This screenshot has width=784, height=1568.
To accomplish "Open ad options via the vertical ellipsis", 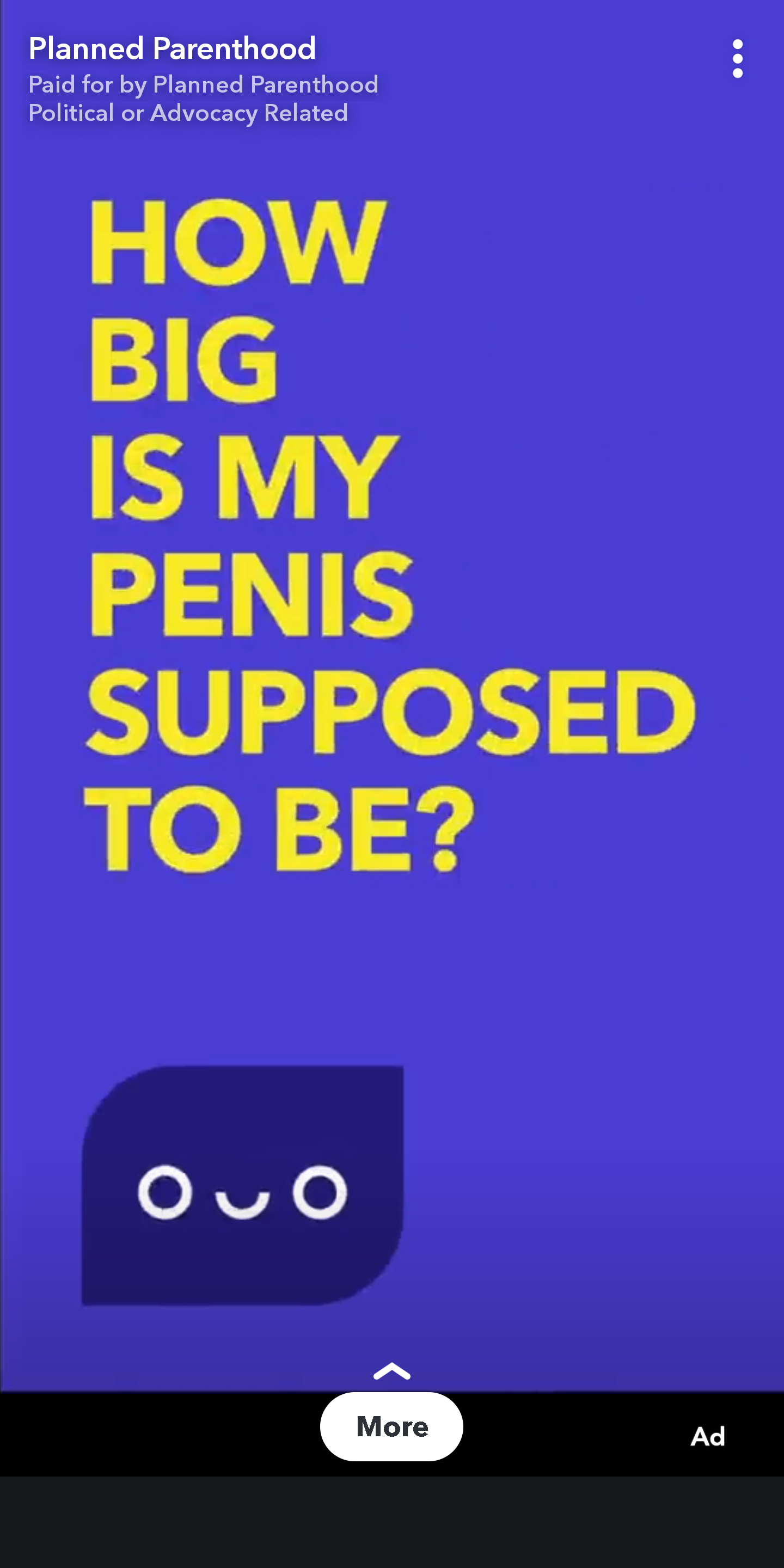I will (737, 58).
